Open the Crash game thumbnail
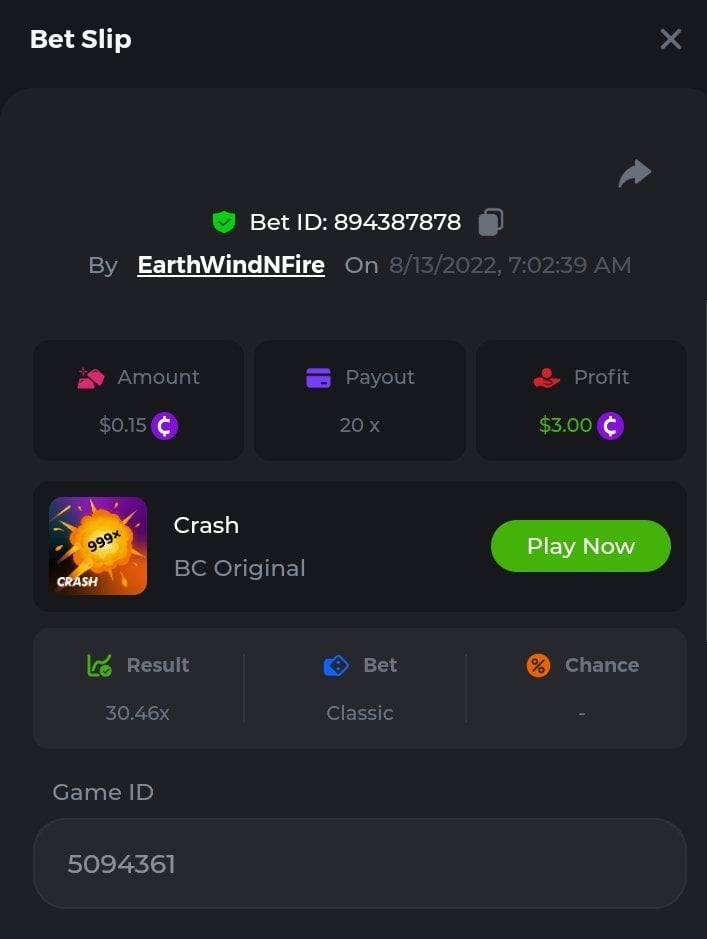The width and height of the screenshot is (707, 939). tap(98, 546)
